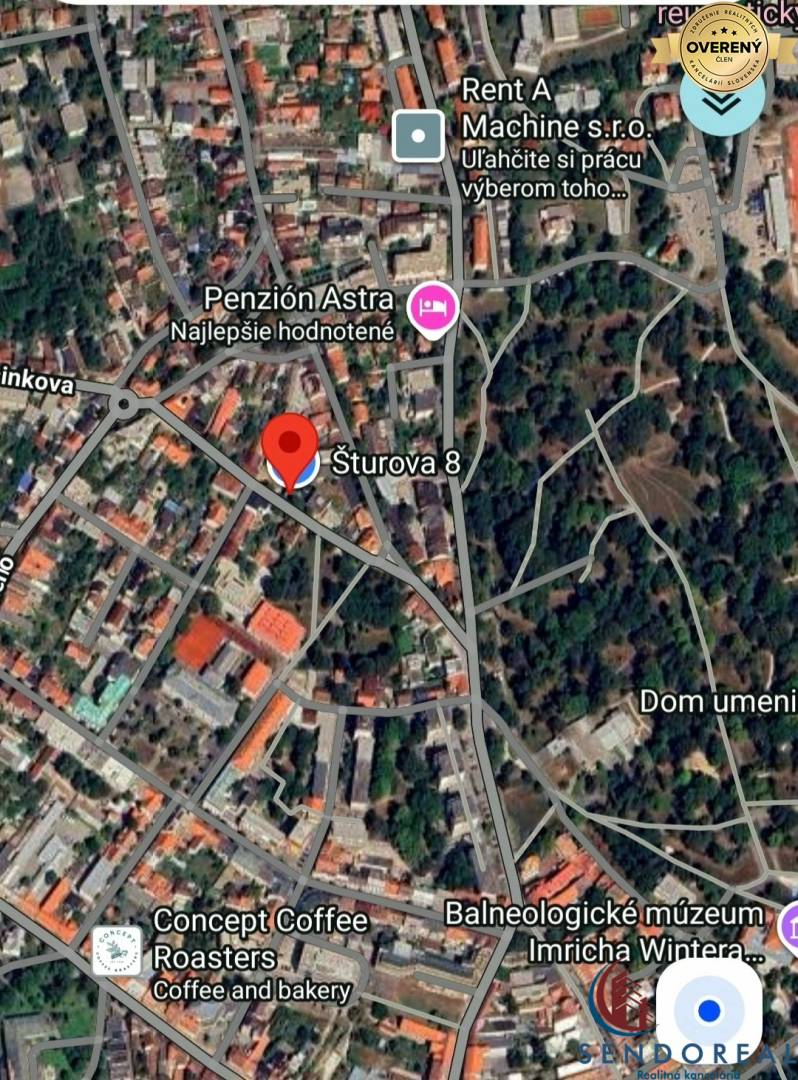This screenshot has width=798, height=1080.
Task: Center map on my current location
Action: click(x=709, y=1010)
